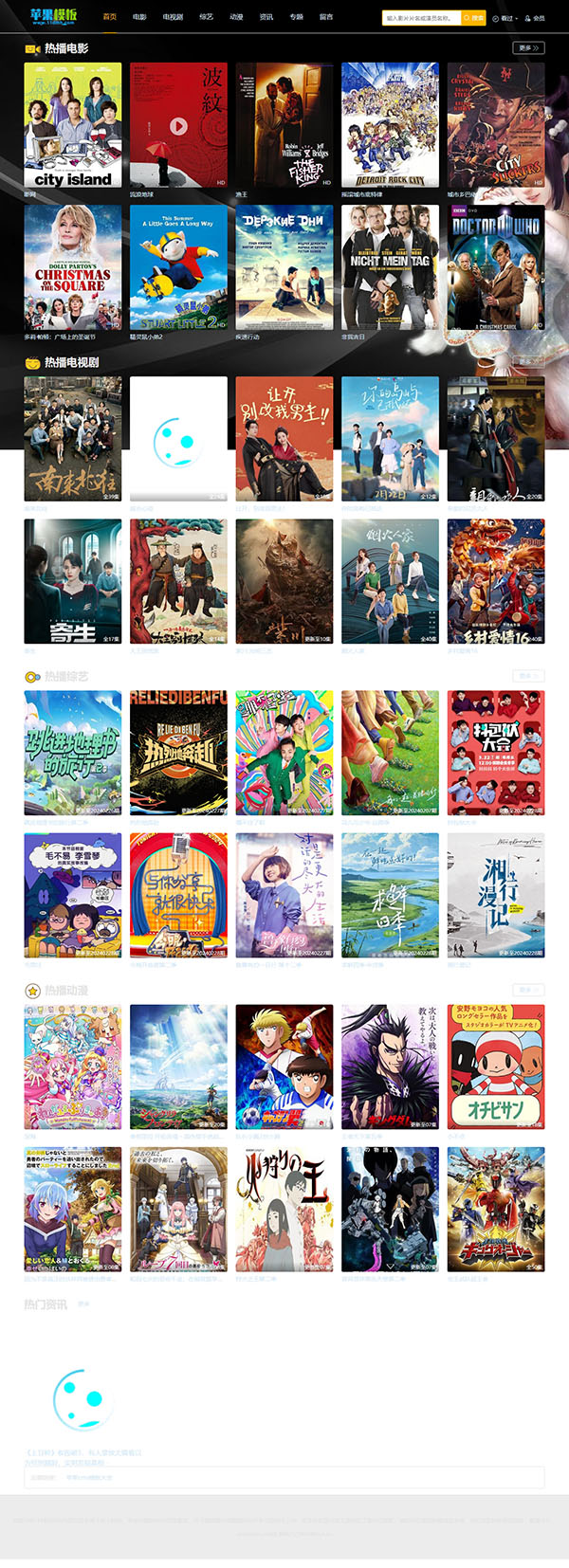Open the 留言 page
This screenshot has height=1568, width=569.
click(326, 17)
